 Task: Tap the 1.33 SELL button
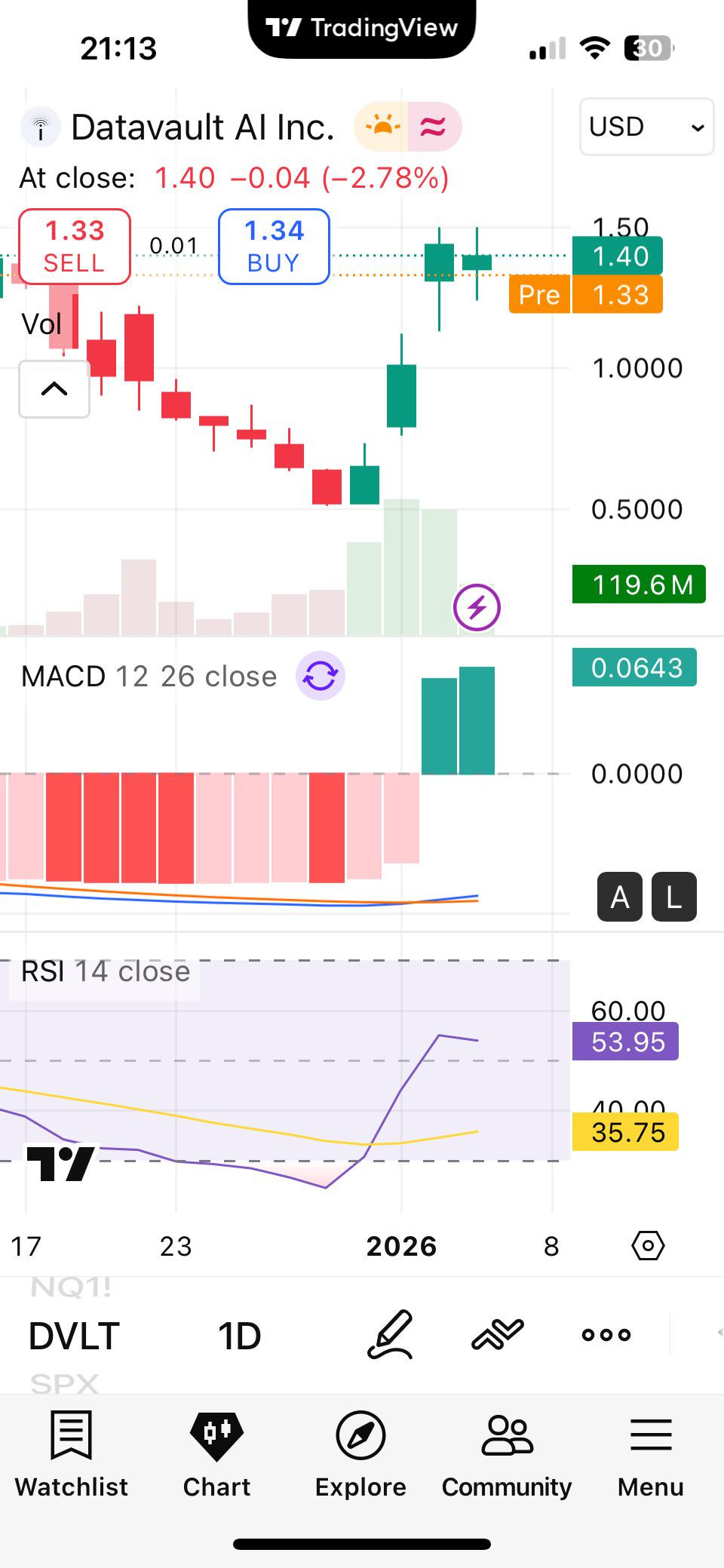(x=75, y=247)
